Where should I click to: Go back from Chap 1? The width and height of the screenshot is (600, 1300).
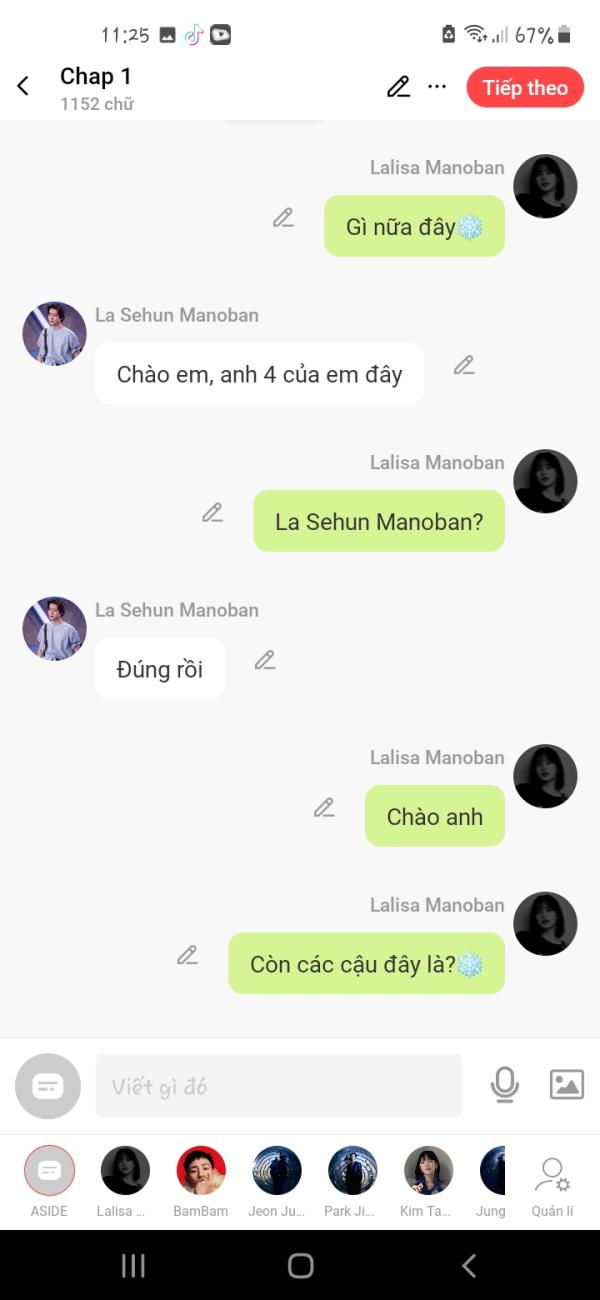[x=24, y=87]
